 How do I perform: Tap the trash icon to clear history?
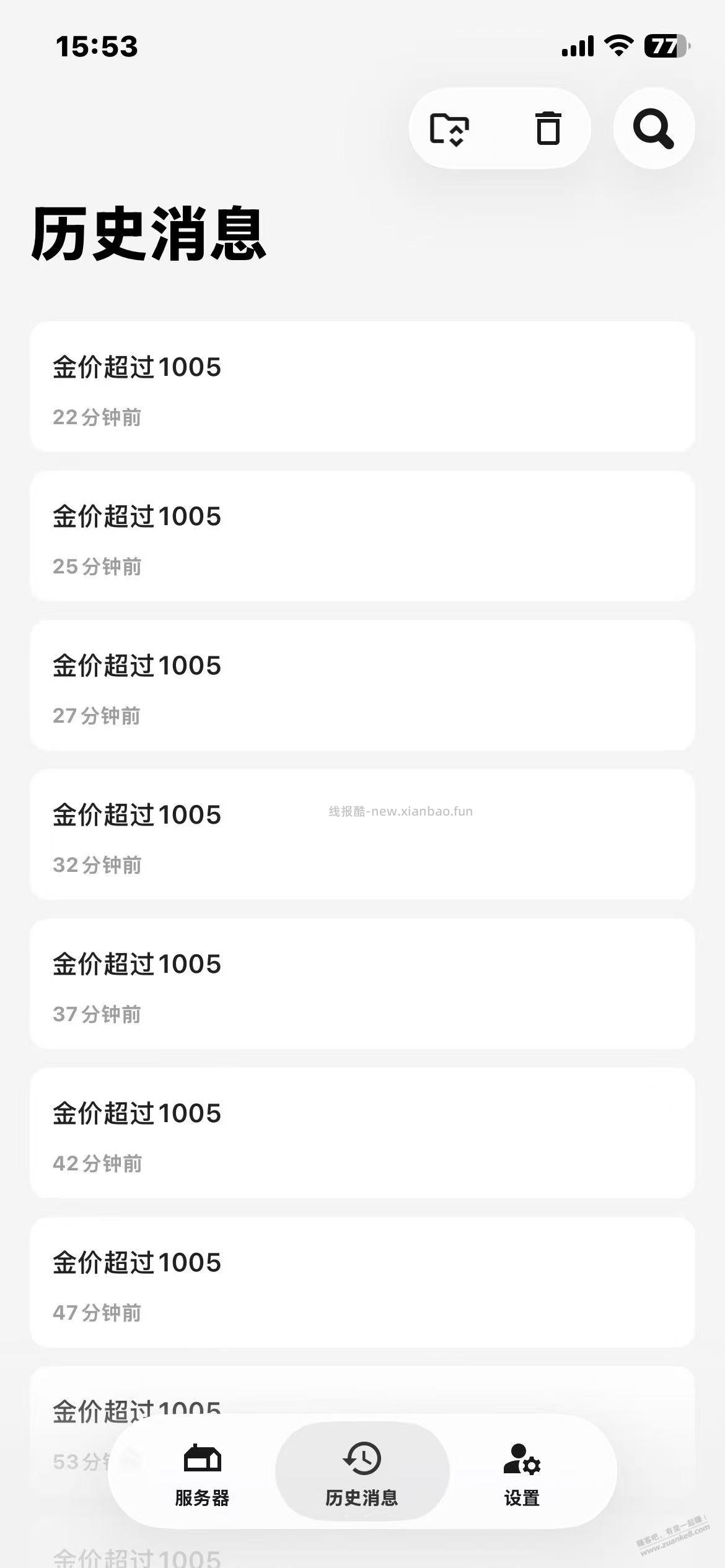[x=548, y=128]
